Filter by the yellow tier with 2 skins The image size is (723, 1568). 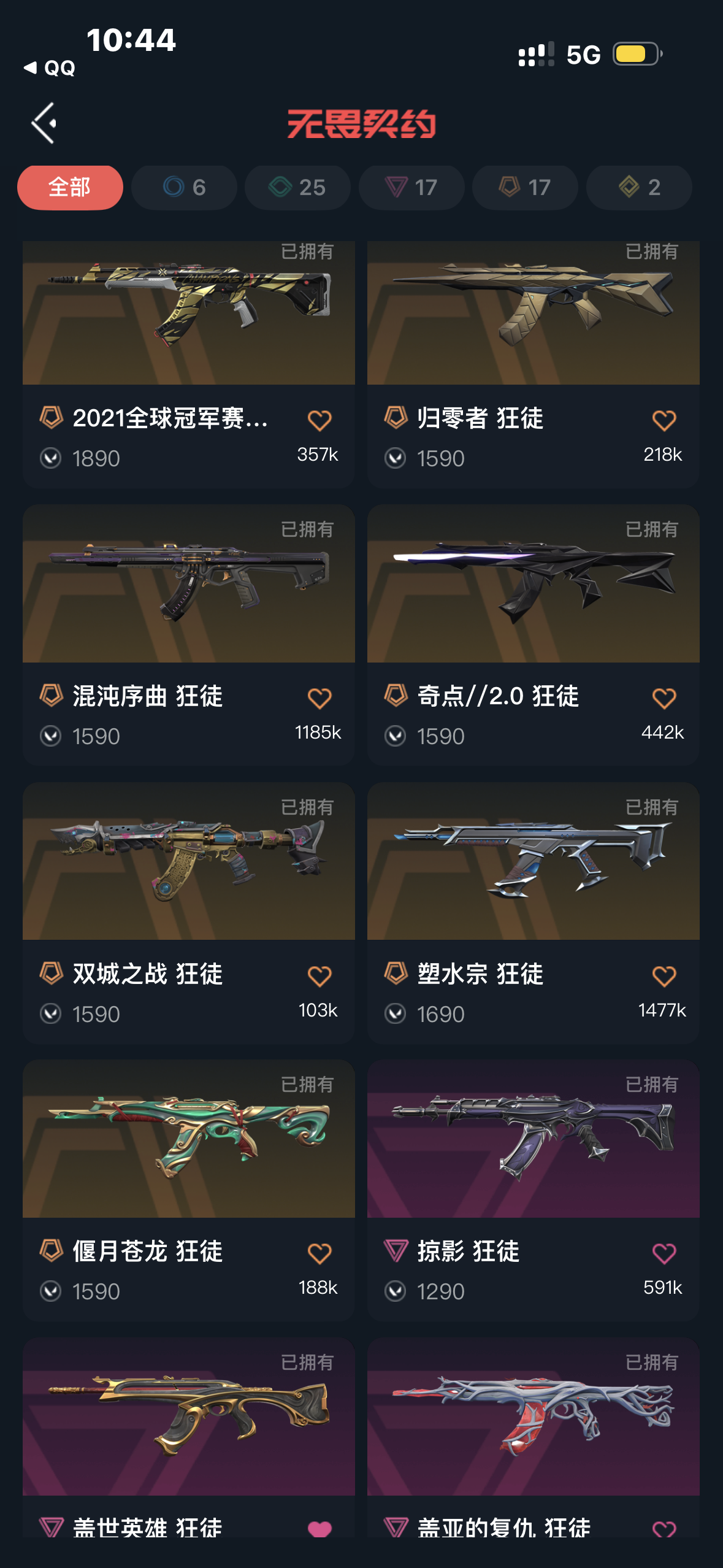[x=639, y=187]
